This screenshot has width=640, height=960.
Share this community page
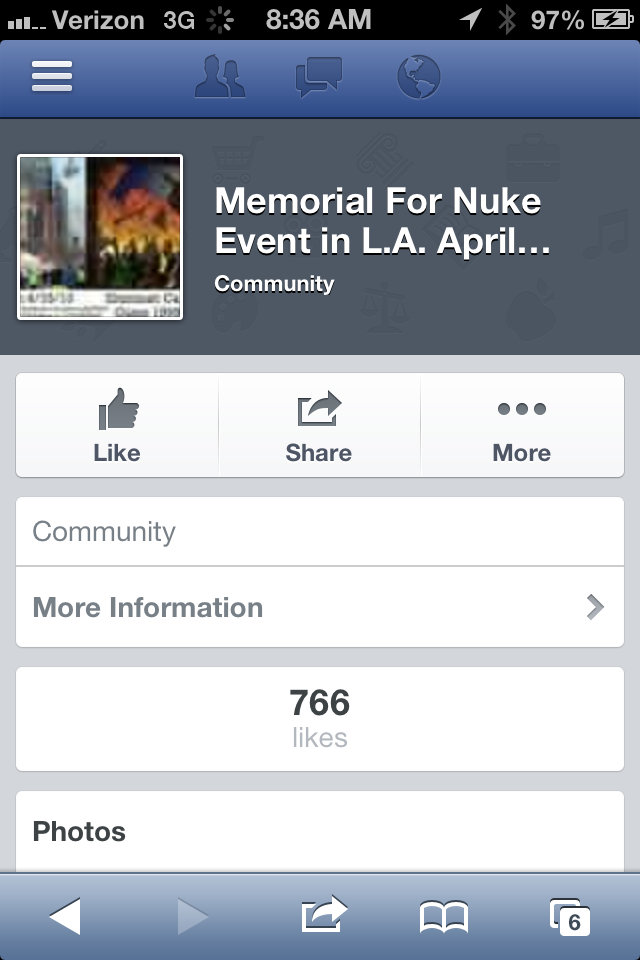click(319, 426)
